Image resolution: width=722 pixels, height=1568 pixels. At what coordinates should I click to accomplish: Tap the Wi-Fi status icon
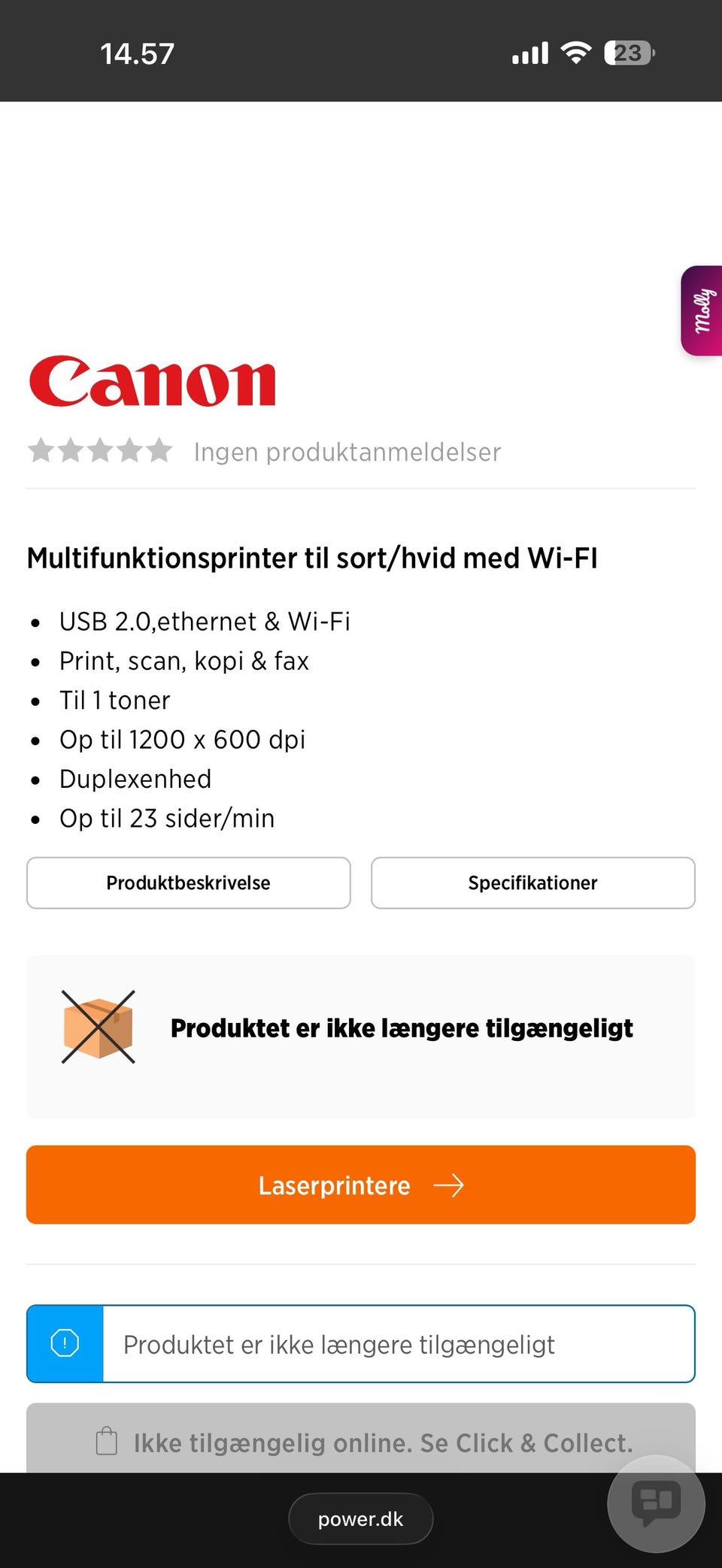point(576,50)
